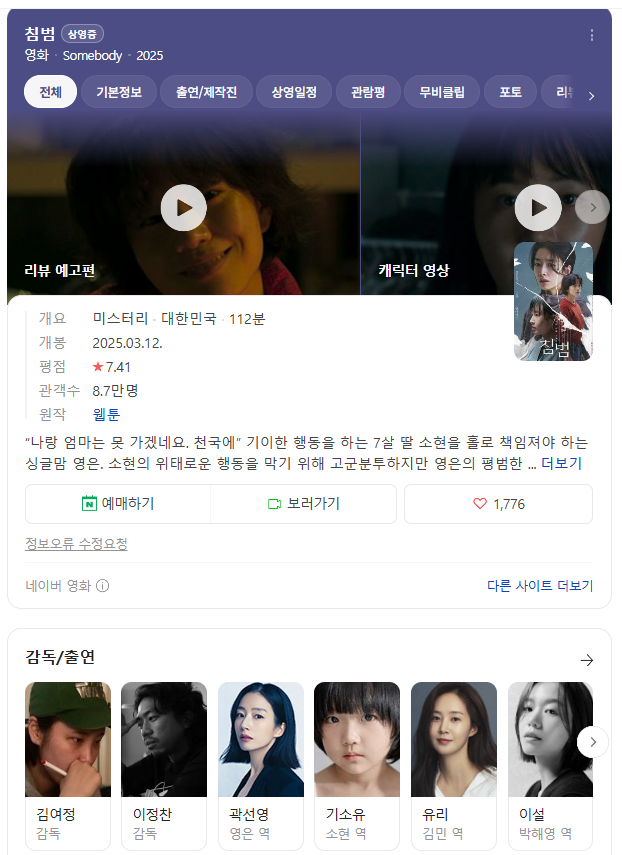Viewport: 622px width, 855px height.
Task: Open the overflow menu for 침범
Action: tap(591, 35)
